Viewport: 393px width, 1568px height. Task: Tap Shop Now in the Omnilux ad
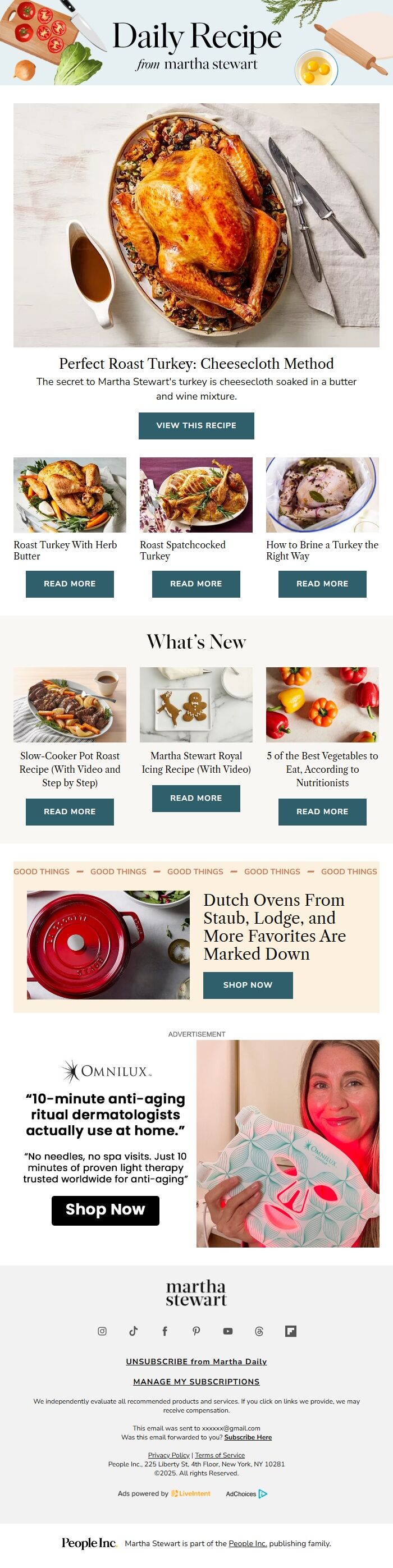pyautogui.click(x=106, y=1210)
